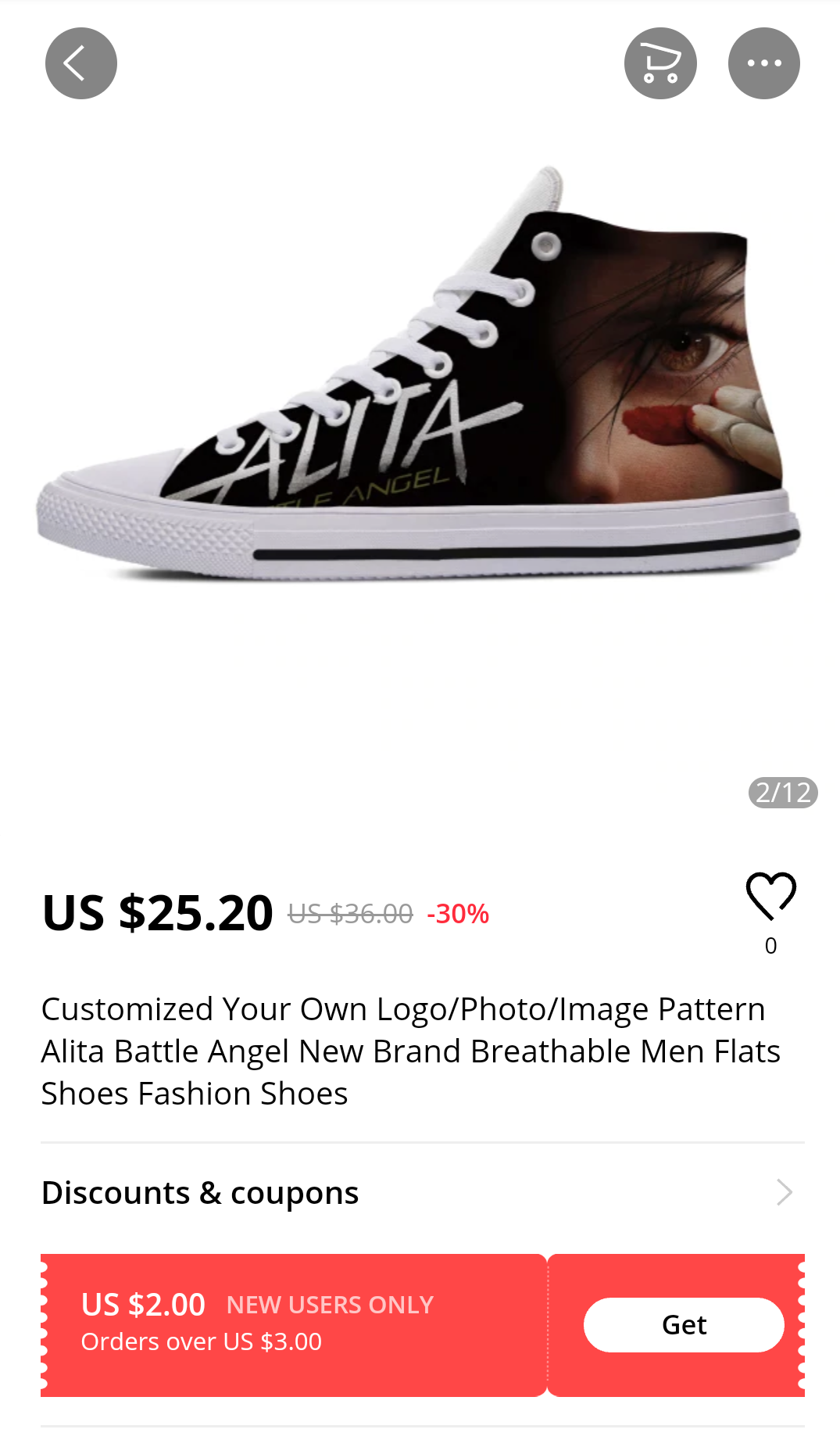Open the three-dot overflow menu
Viewport: 840px width, 1447px height.
tap(763, 63)
